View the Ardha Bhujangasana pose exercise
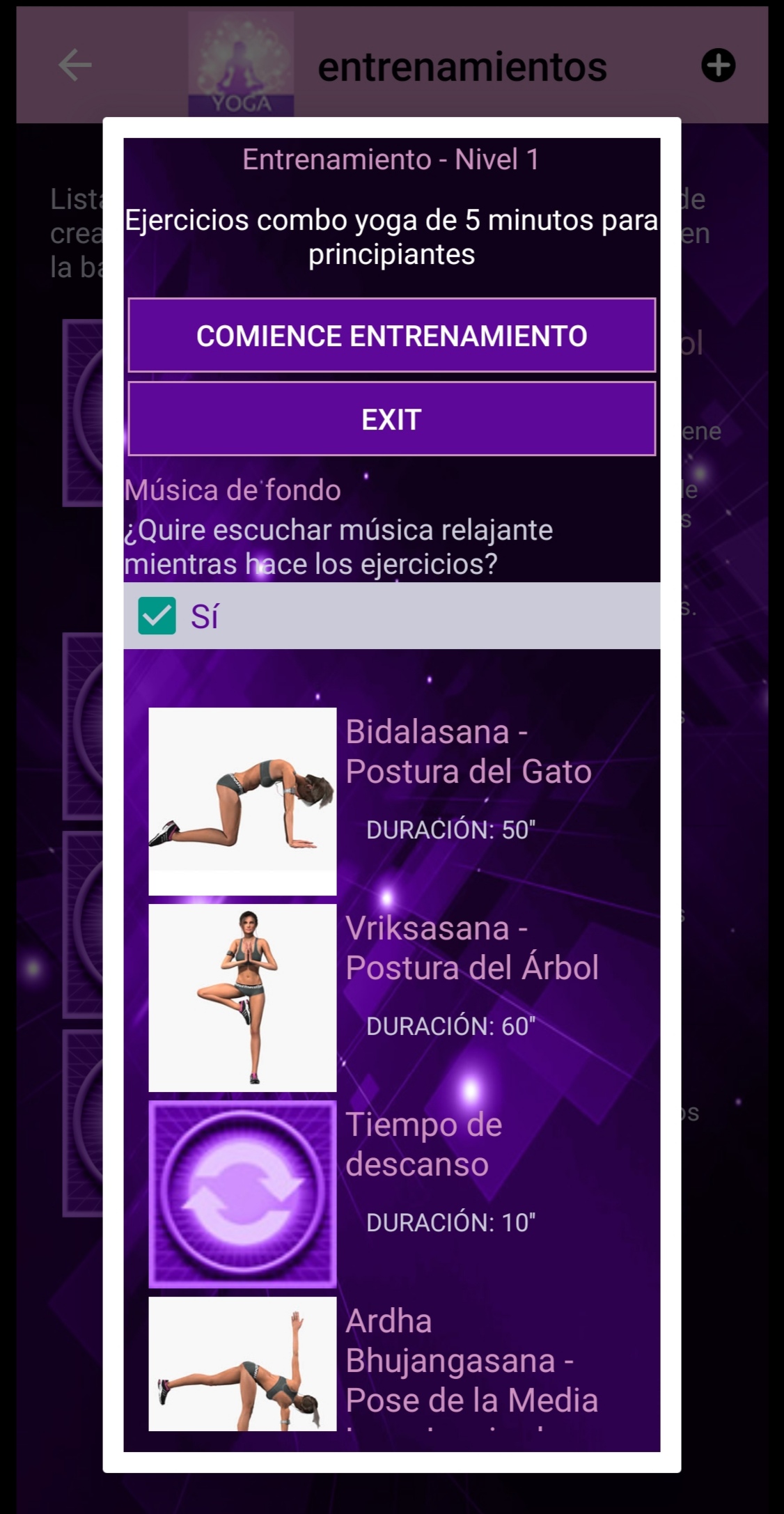Viewport: 784px width, 1514px height. (x=391, y=1365)
